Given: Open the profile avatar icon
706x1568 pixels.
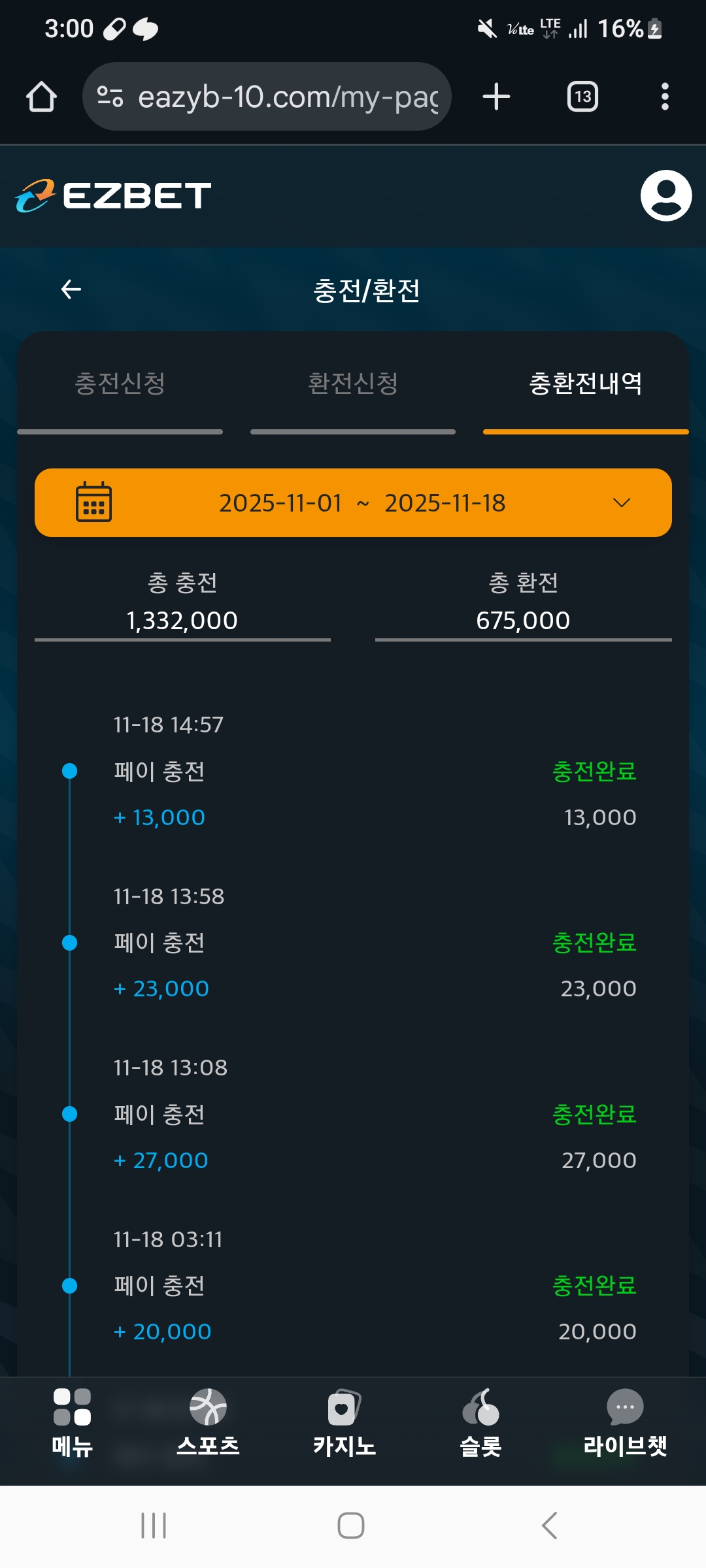Looking at the screenshot, I should coord(665,196).
